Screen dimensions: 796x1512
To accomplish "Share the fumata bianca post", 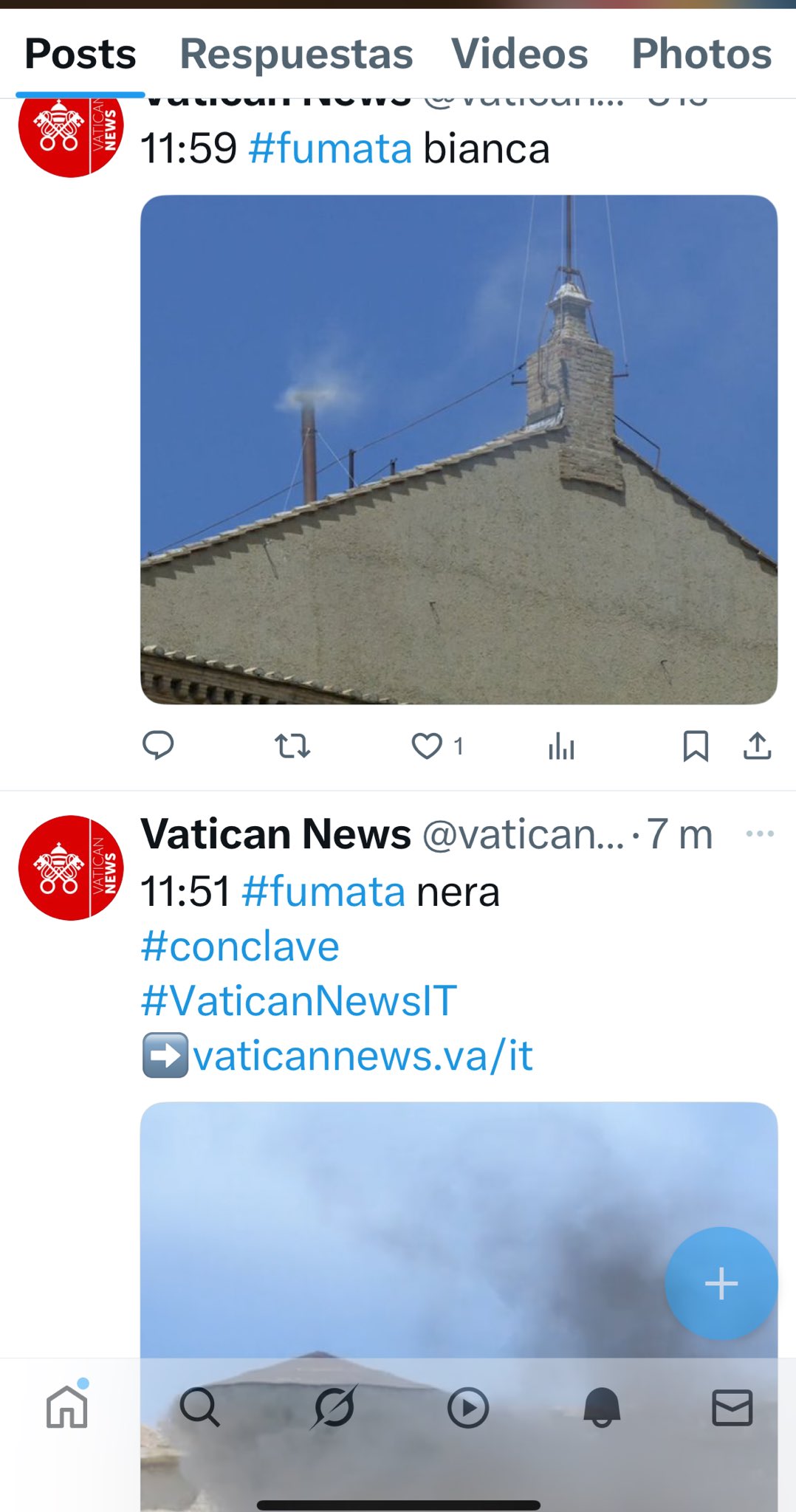I will (757, 746).
